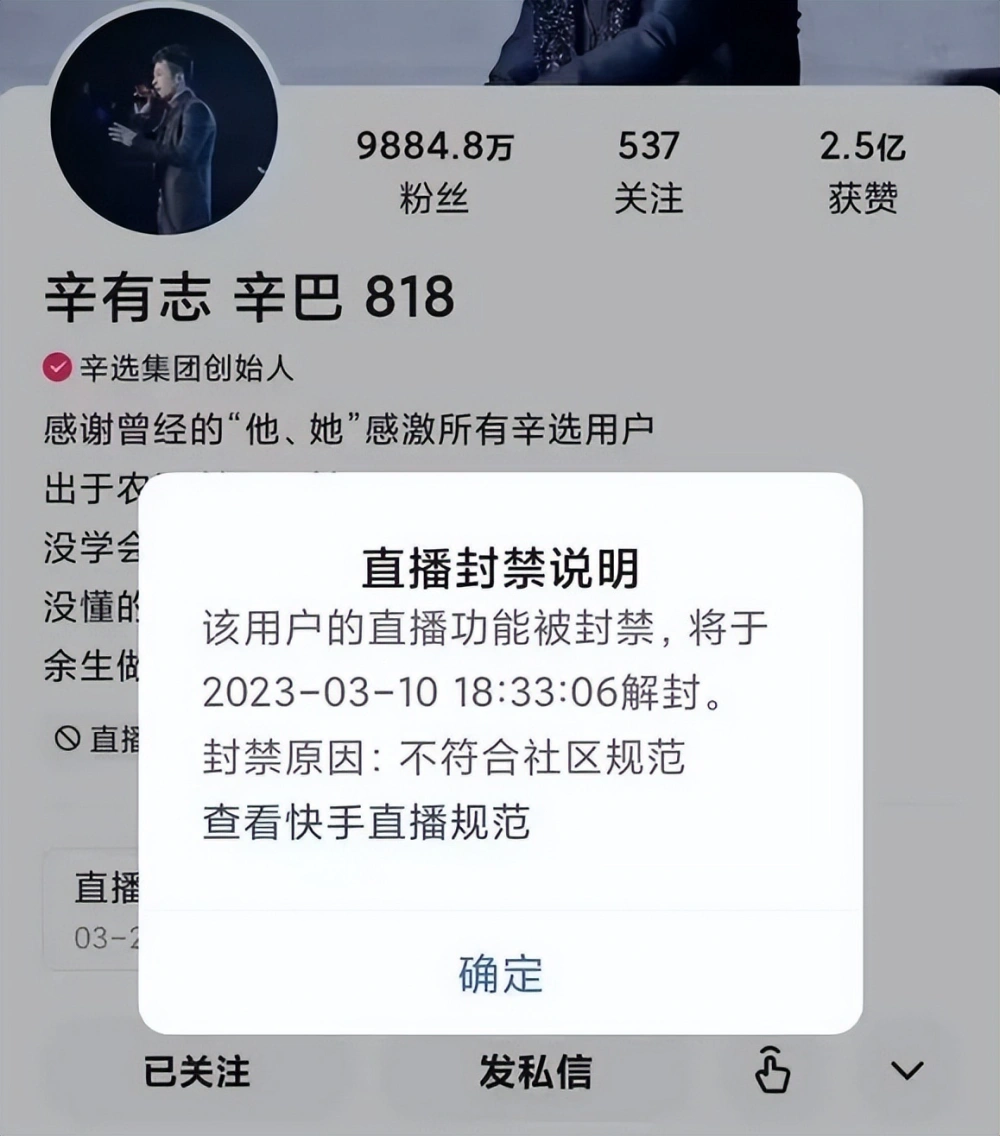Tap the hand pointer icon
The height and width of the screenshot is (1136, 1000).
point(771,1071)
